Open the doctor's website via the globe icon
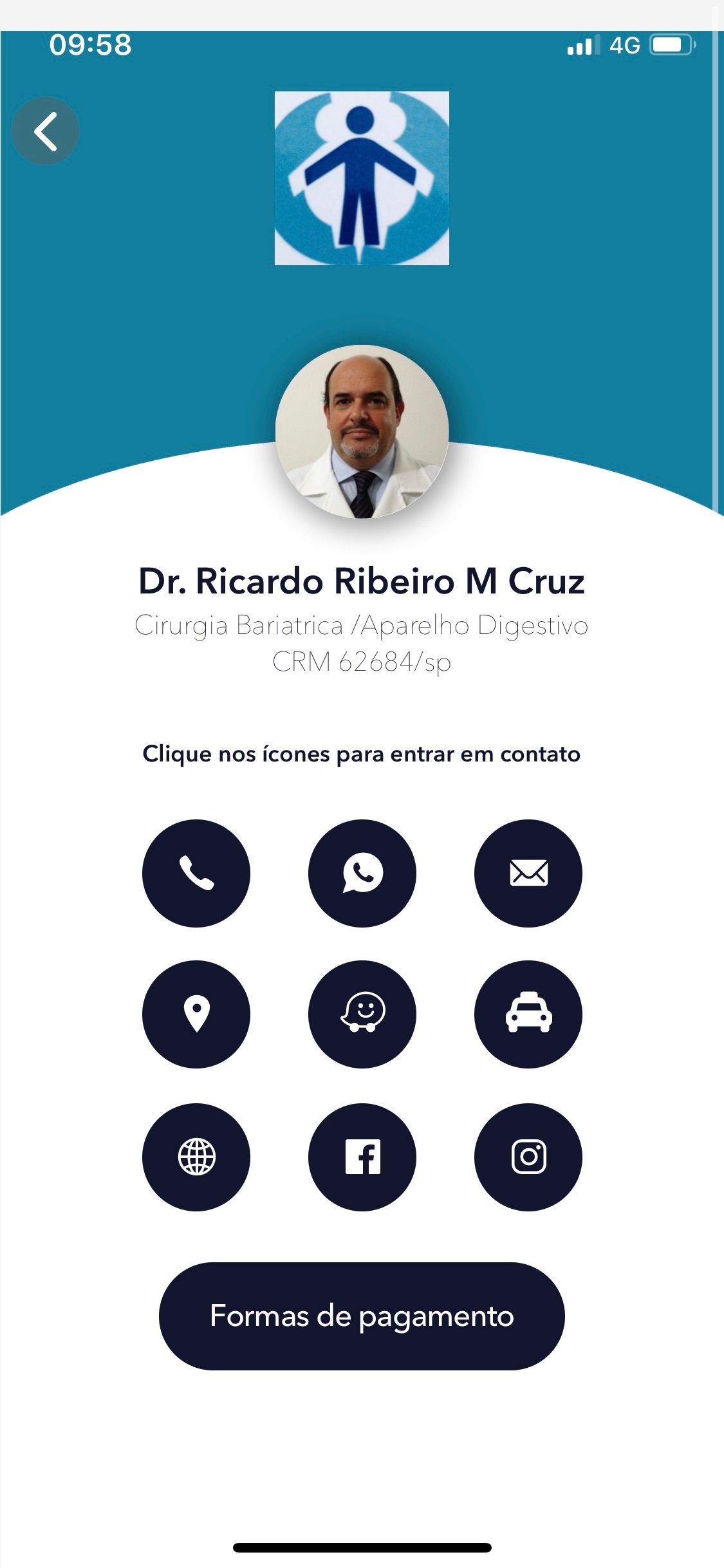Image resolution: width=724 pixels, height=1568 pixels. [x=196, y=1157]
